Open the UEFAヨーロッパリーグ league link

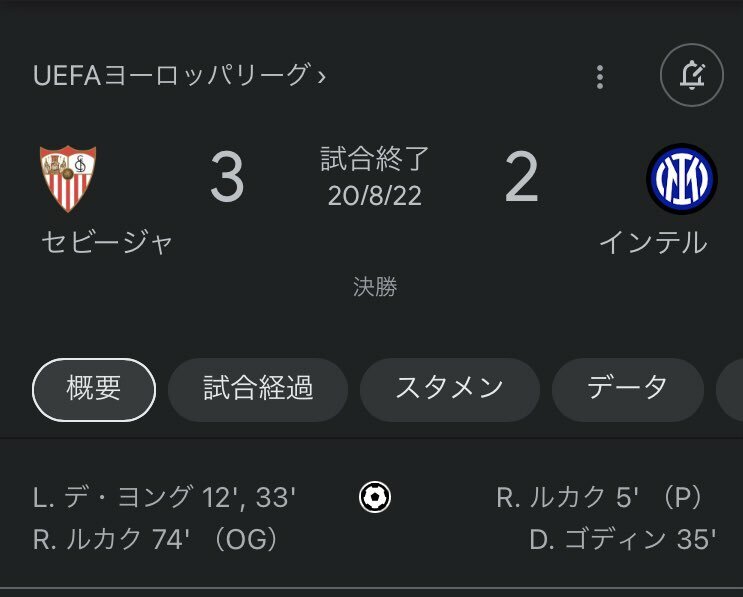coord(180,76)
